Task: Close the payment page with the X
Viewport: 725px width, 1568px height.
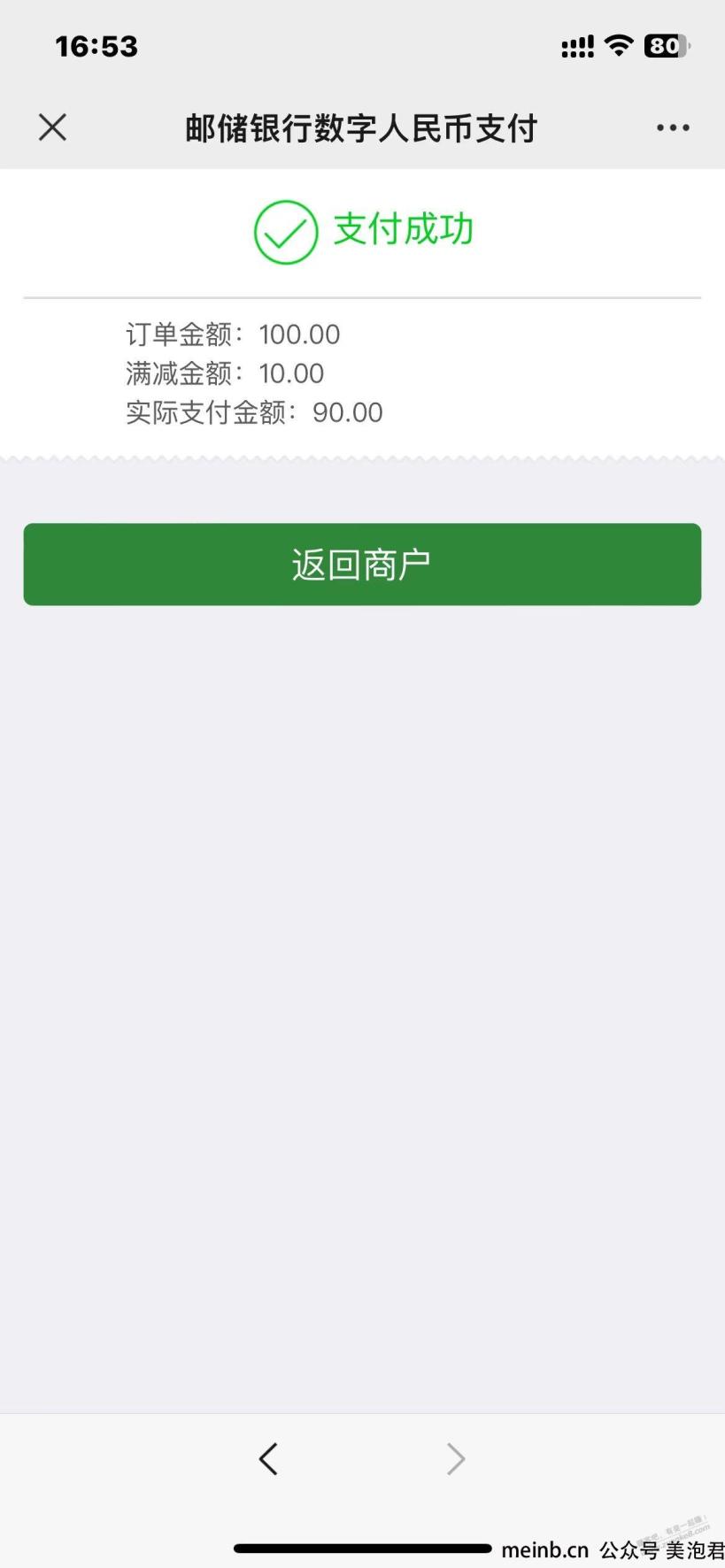Action: [x=52, y=127]
